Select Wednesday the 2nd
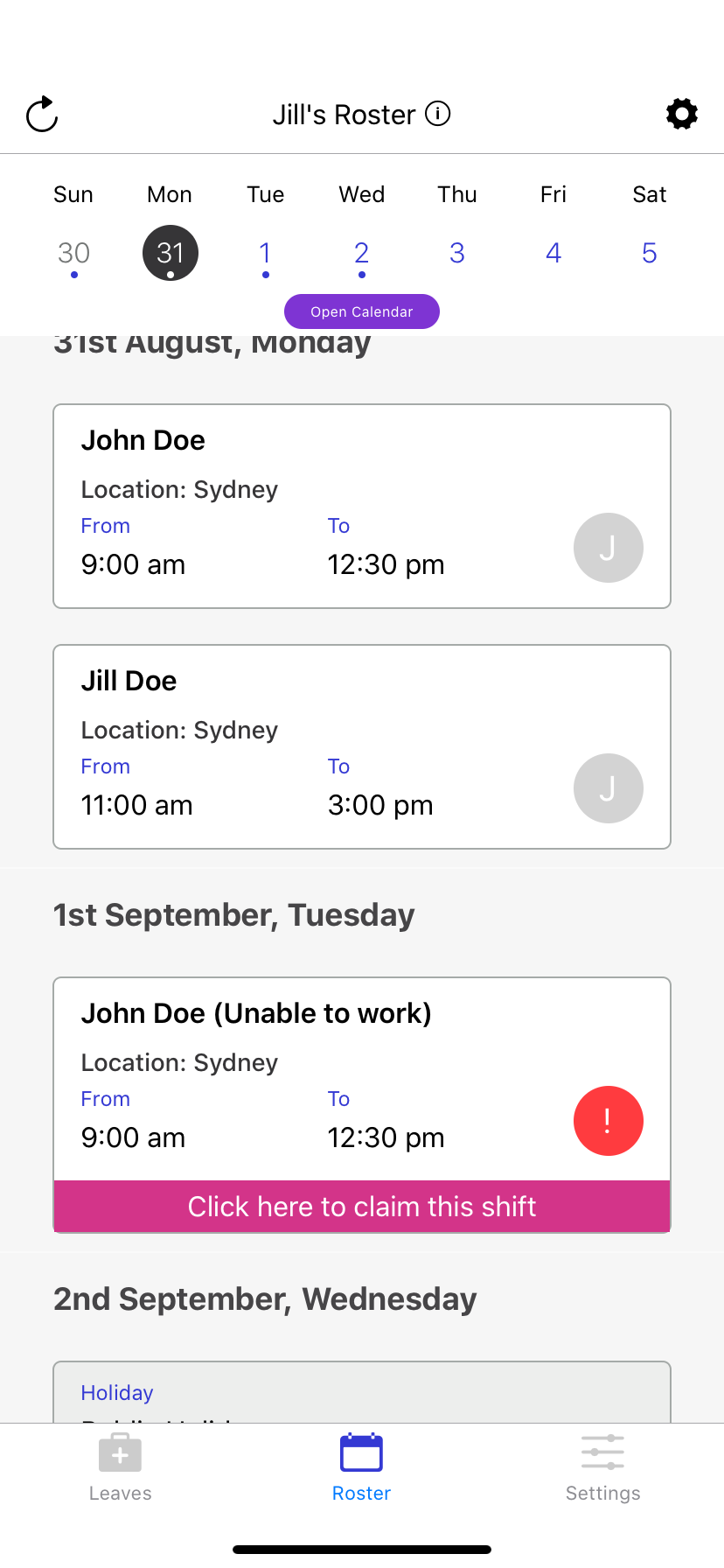724x1568 pixels. pos(361,254)
